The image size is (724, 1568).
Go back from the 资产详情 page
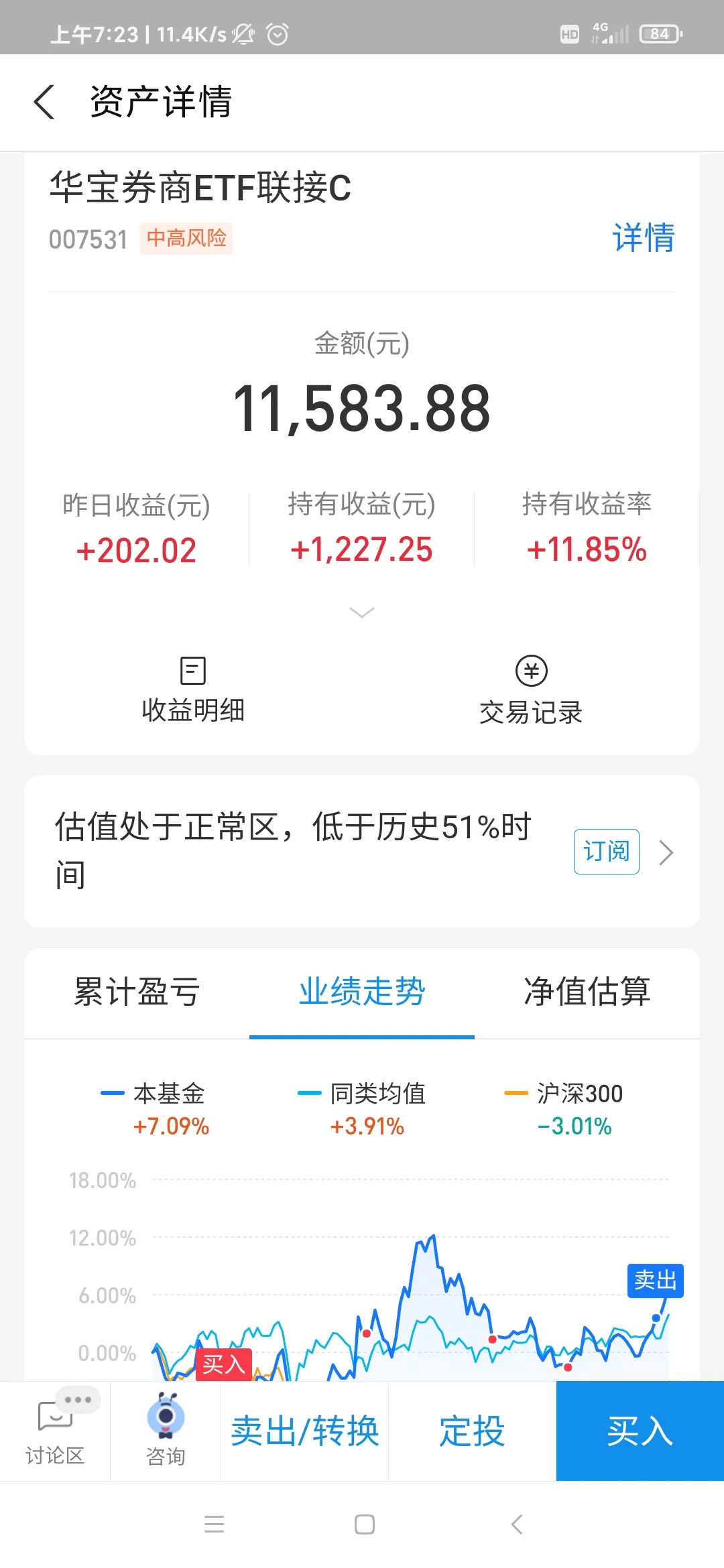click(x=44, y=103)
